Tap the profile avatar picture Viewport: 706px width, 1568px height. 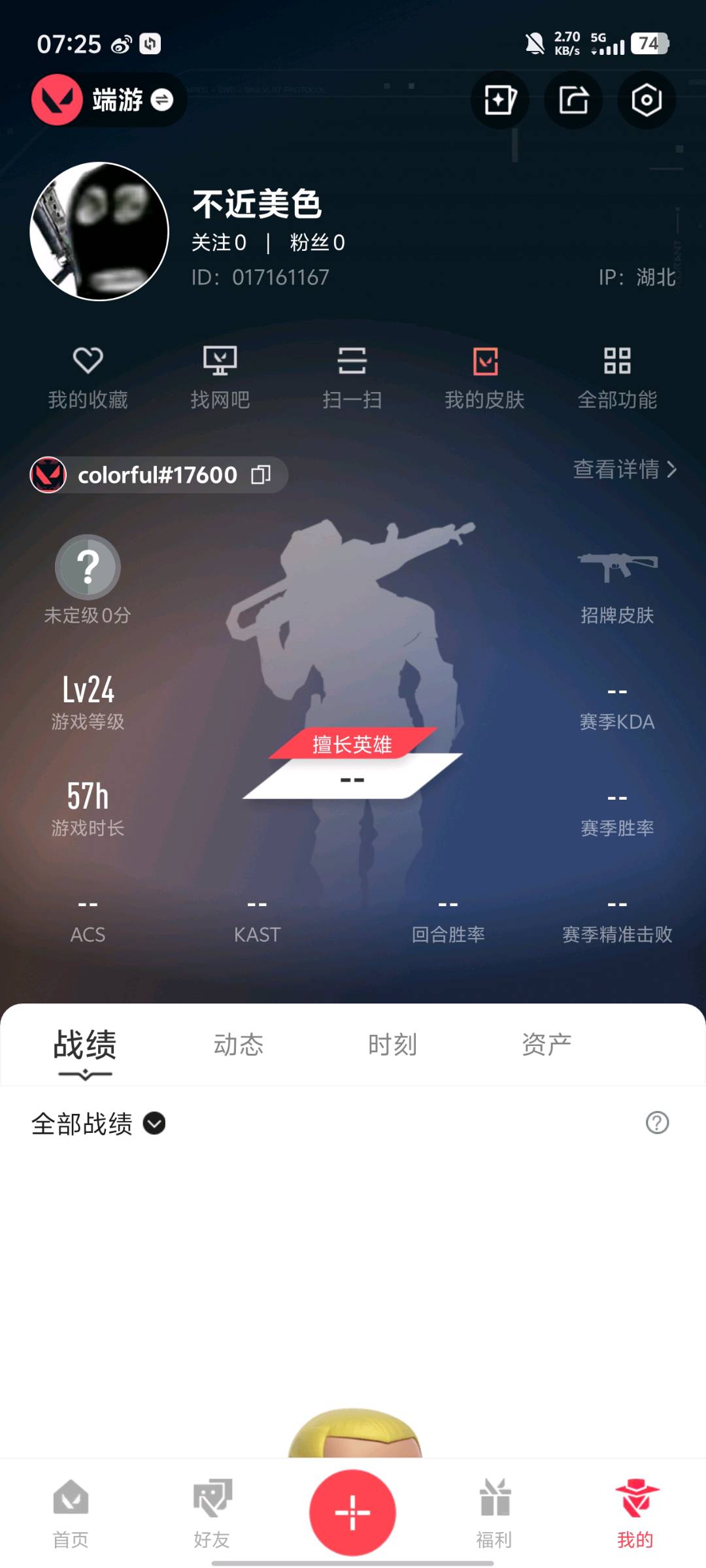99,231
